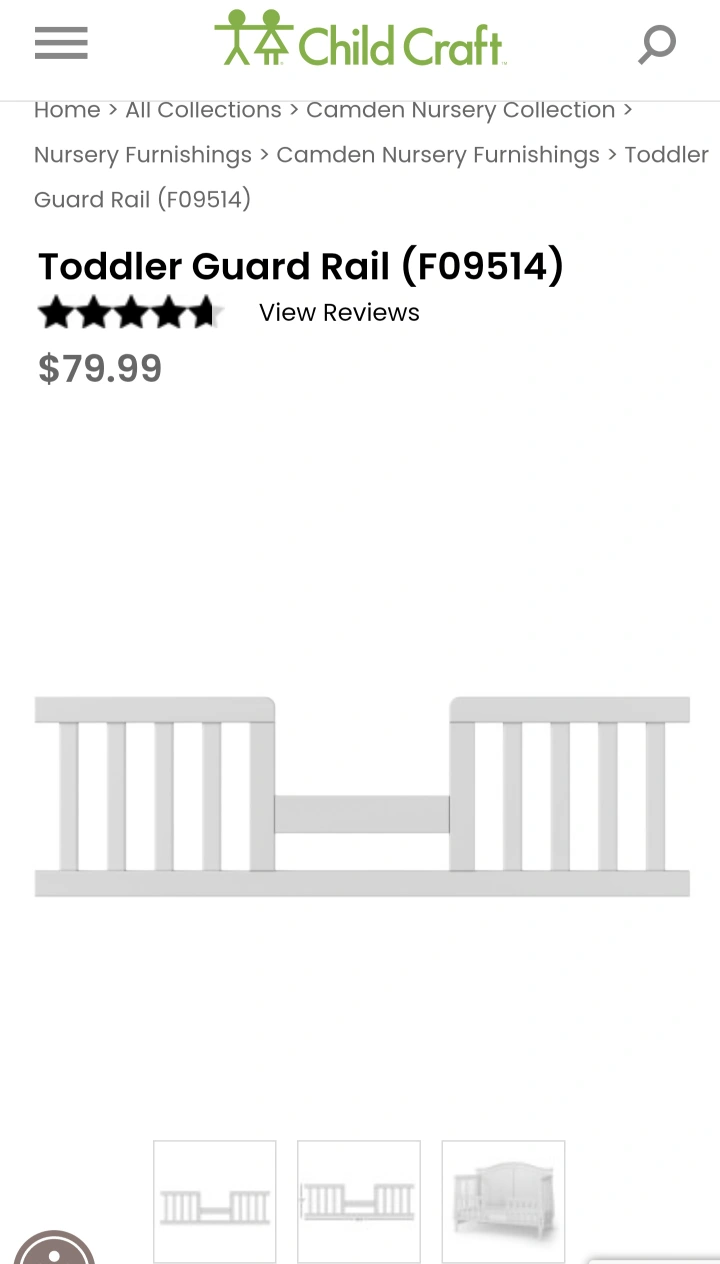Open Camden Nursery Collection breadcrumb
Screen dimensions: 720x1264
[460, 110]
